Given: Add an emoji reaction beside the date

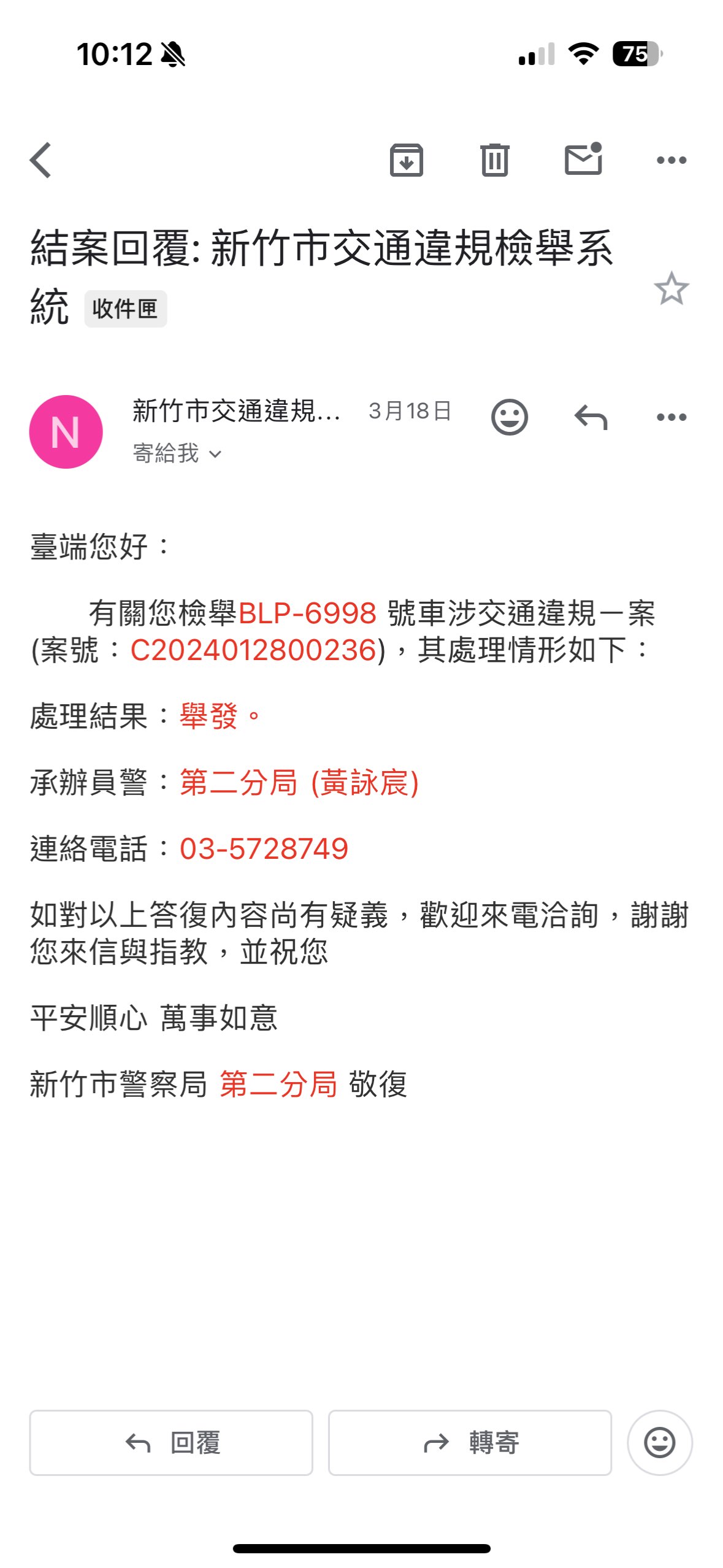Looking at the screenshot, I should pos(510,417).
